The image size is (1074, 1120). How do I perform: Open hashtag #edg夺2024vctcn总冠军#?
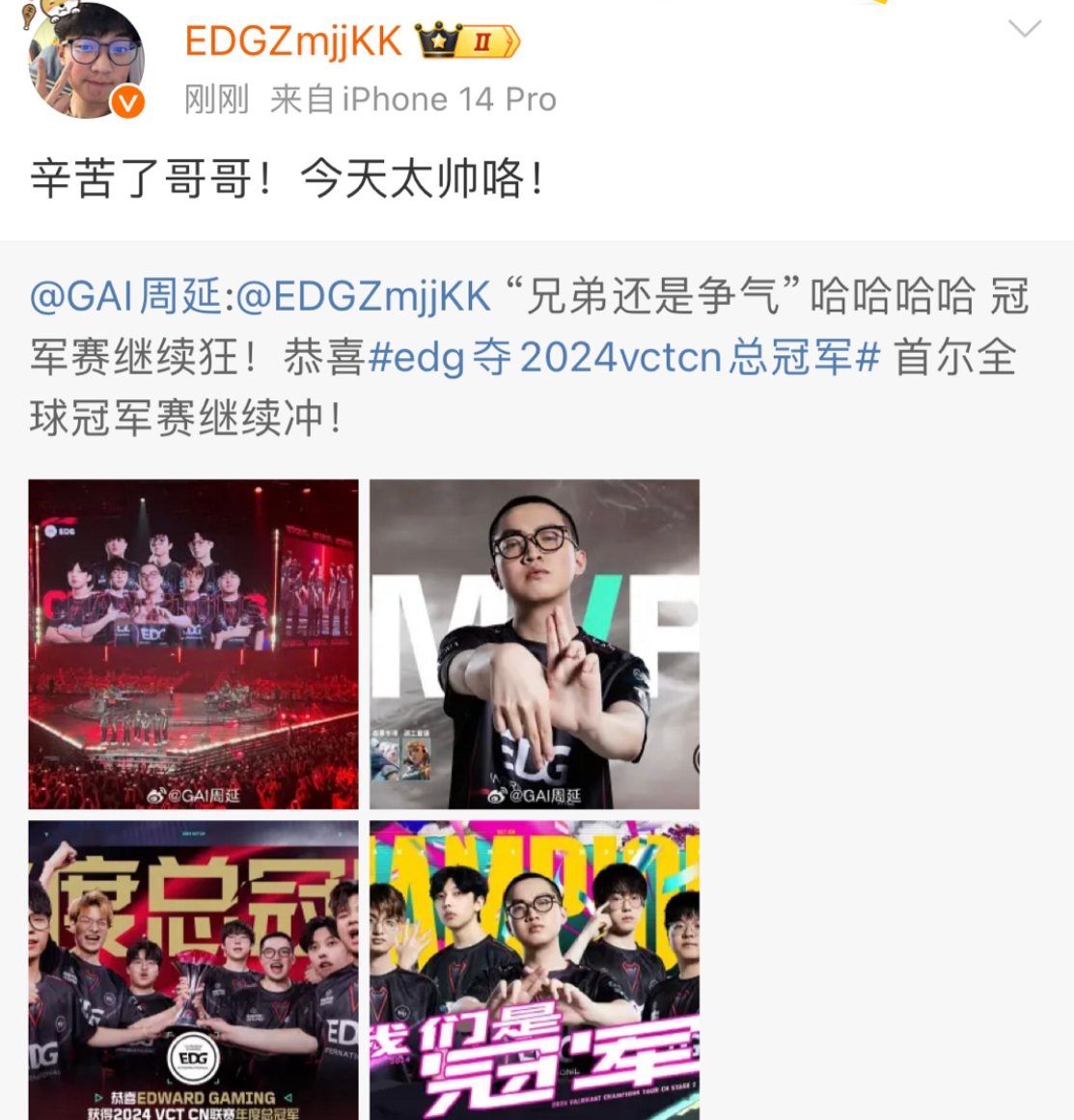point(623,358)
